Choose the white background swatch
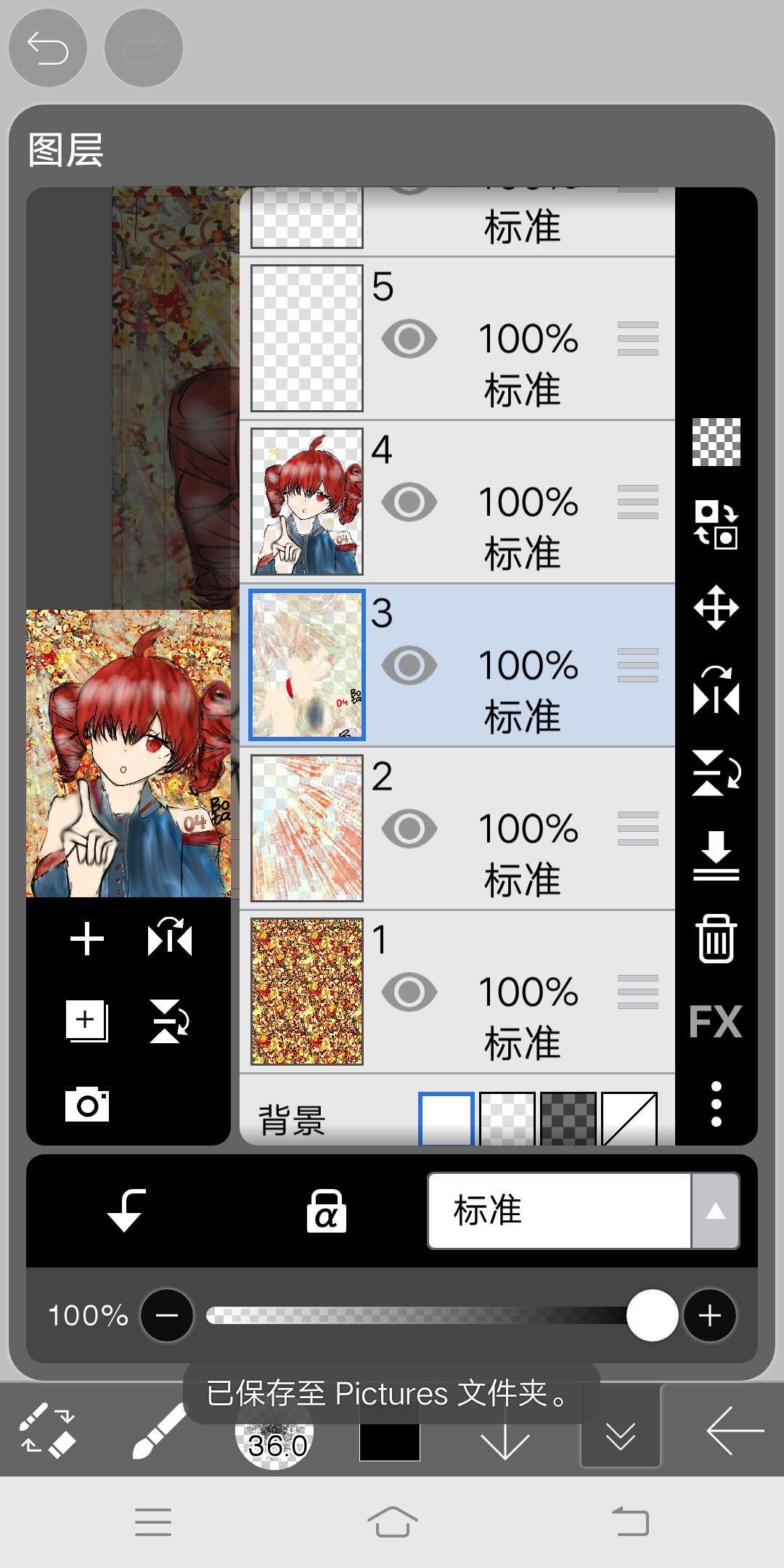Viewport: 784px width, 1568px height. pyautogui.click(x=446, y=1119)
